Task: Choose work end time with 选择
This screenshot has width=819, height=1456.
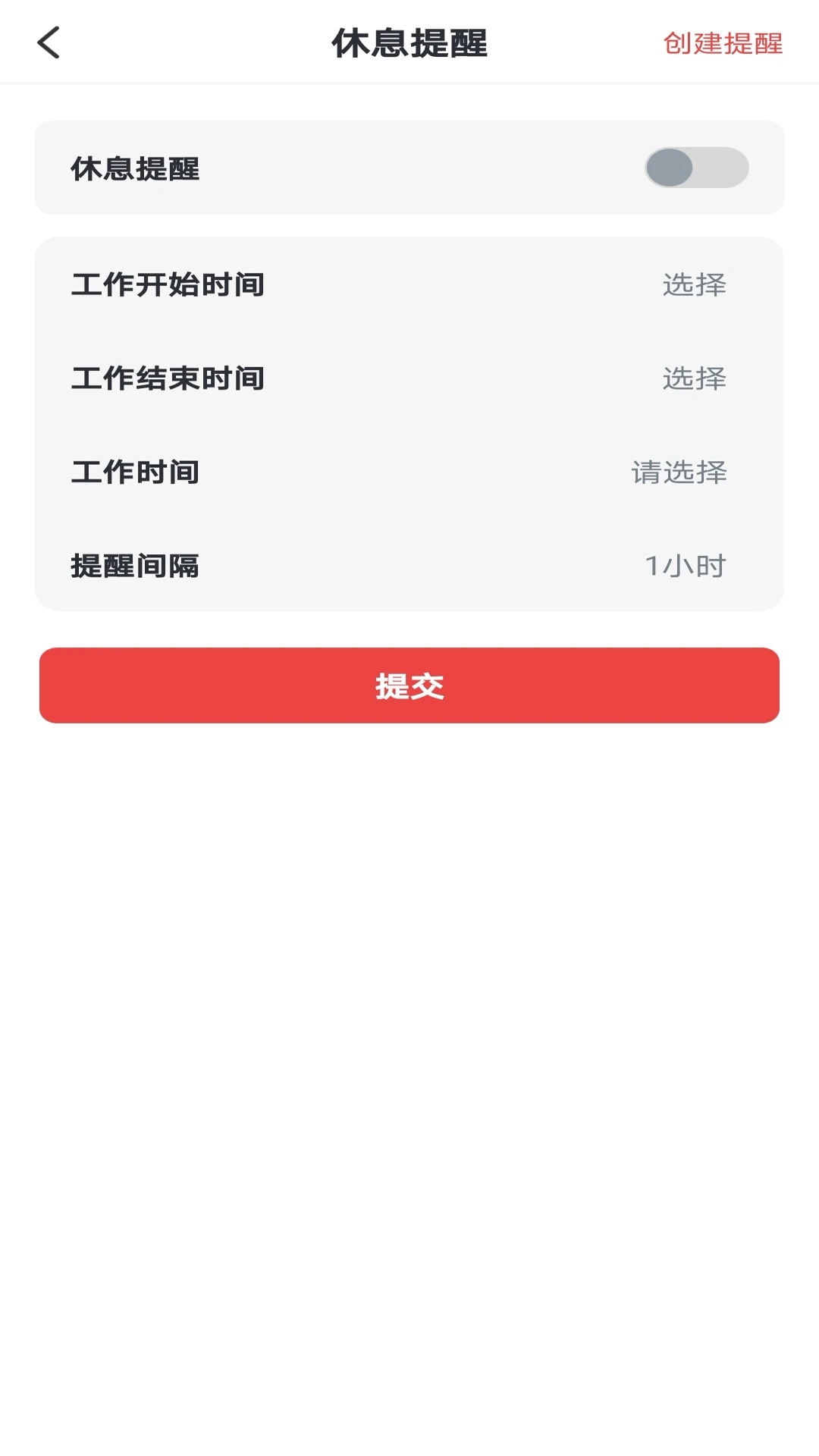Action: point(694,378)
